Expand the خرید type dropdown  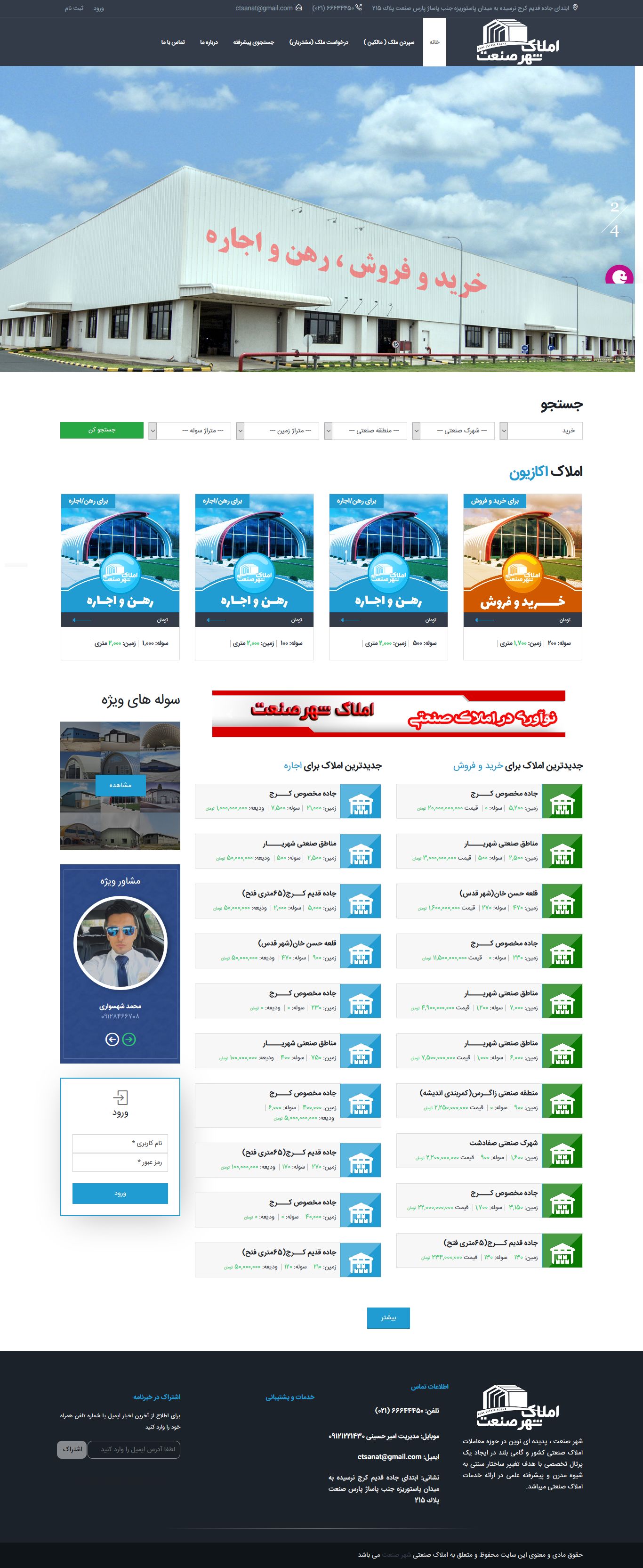tap(541, 431)
